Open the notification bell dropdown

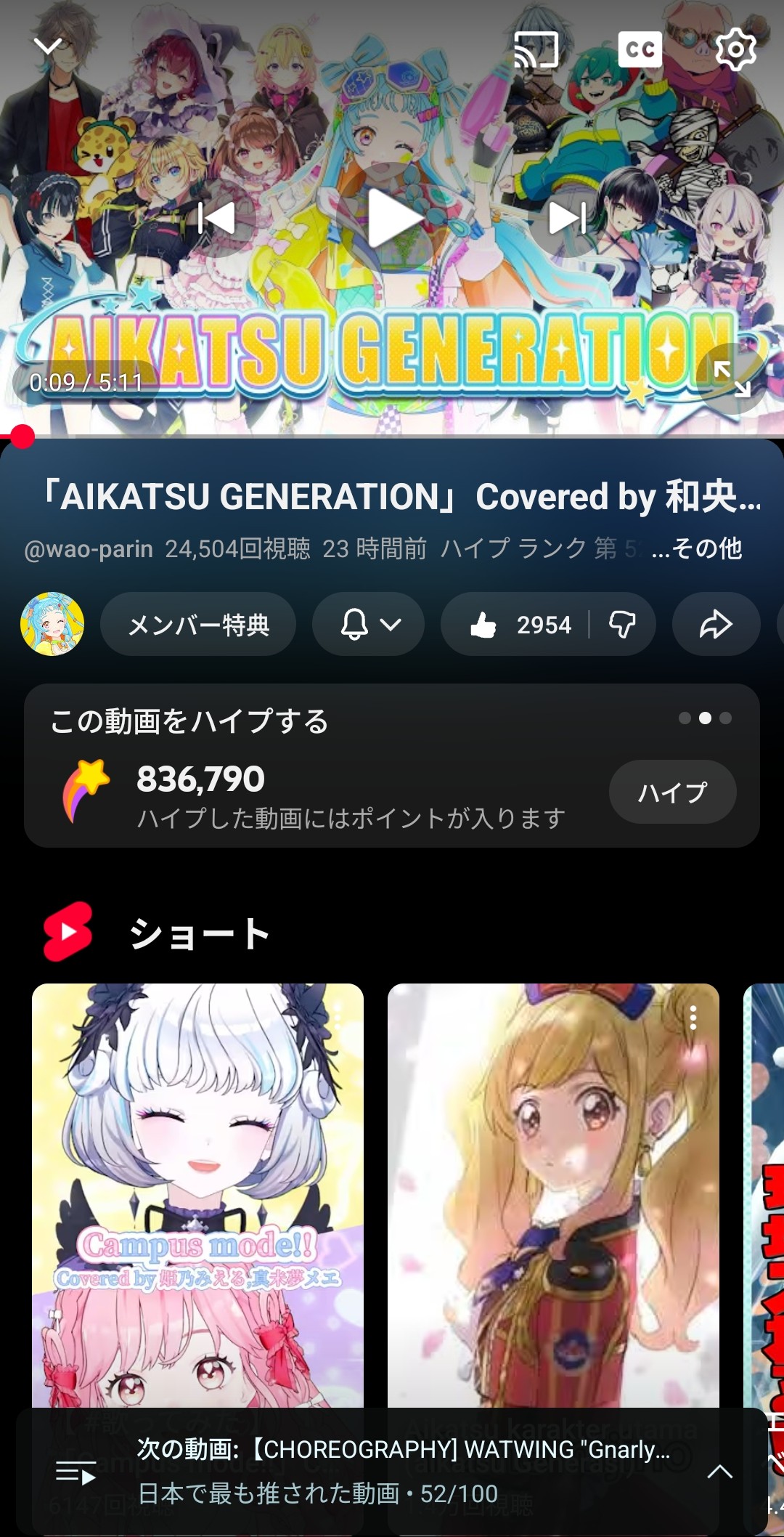tap(369, 625)
